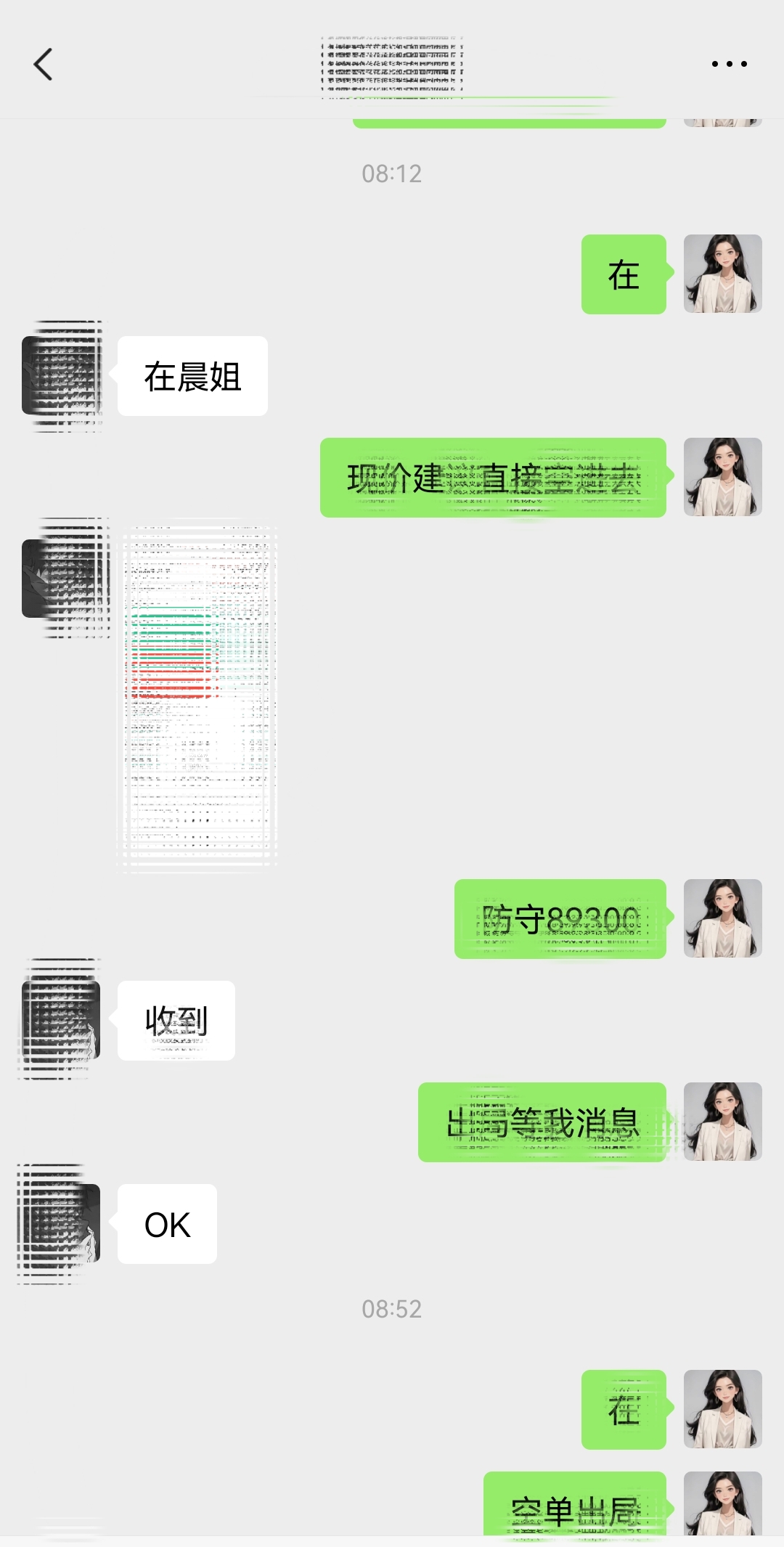The height and width of the screenshot is (1547, 784).
Task: Go back to the chat list
Action: (44, 65)
